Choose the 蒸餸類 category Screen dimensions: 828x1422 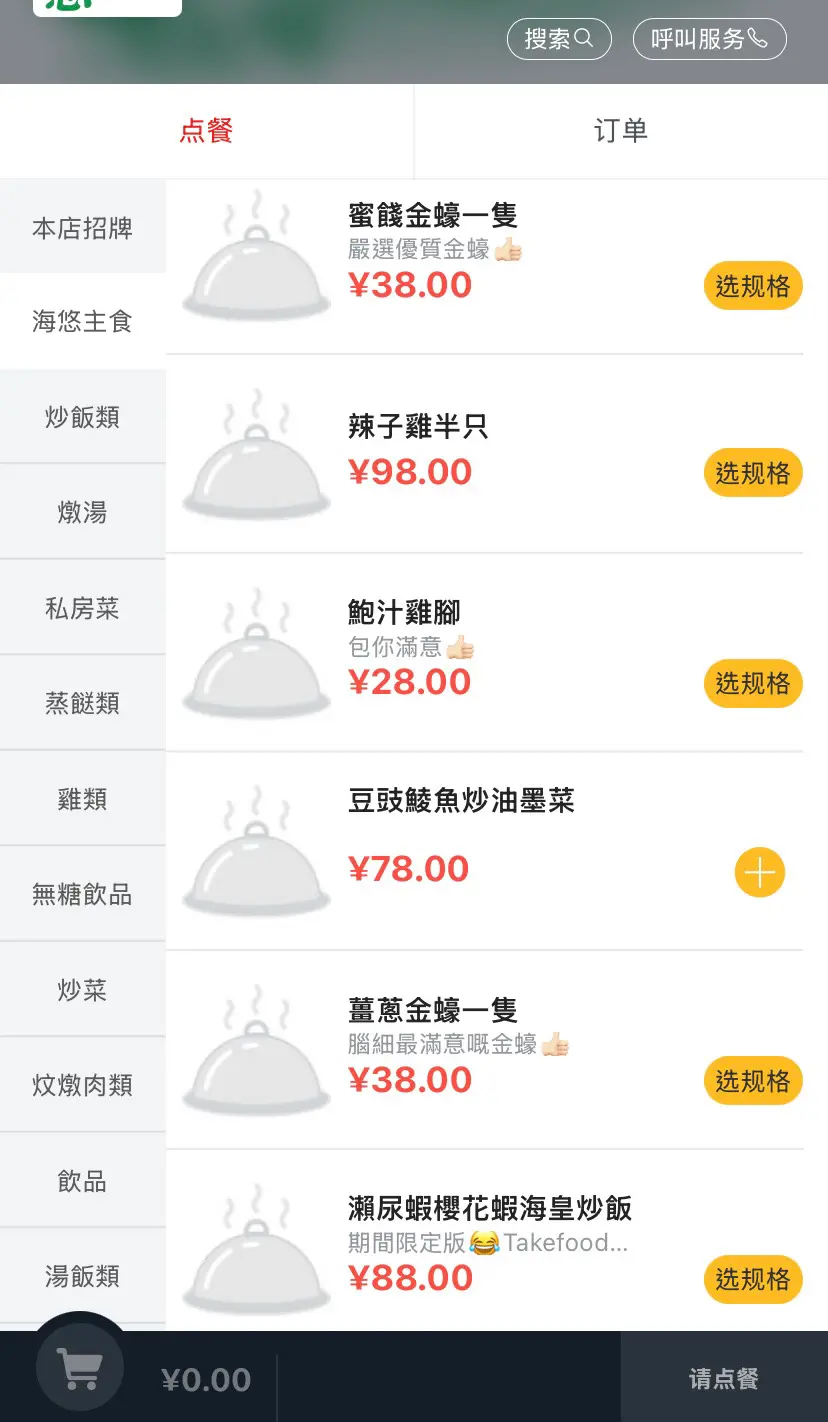82,703
